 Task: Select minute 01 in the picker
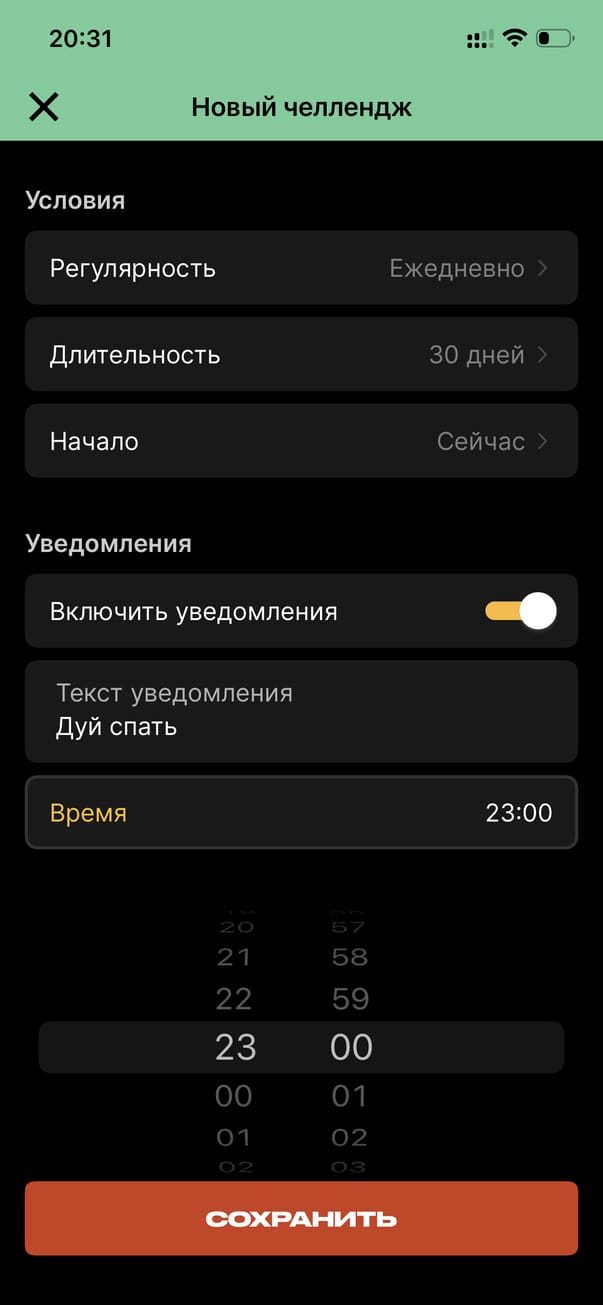pos(350,1096)
